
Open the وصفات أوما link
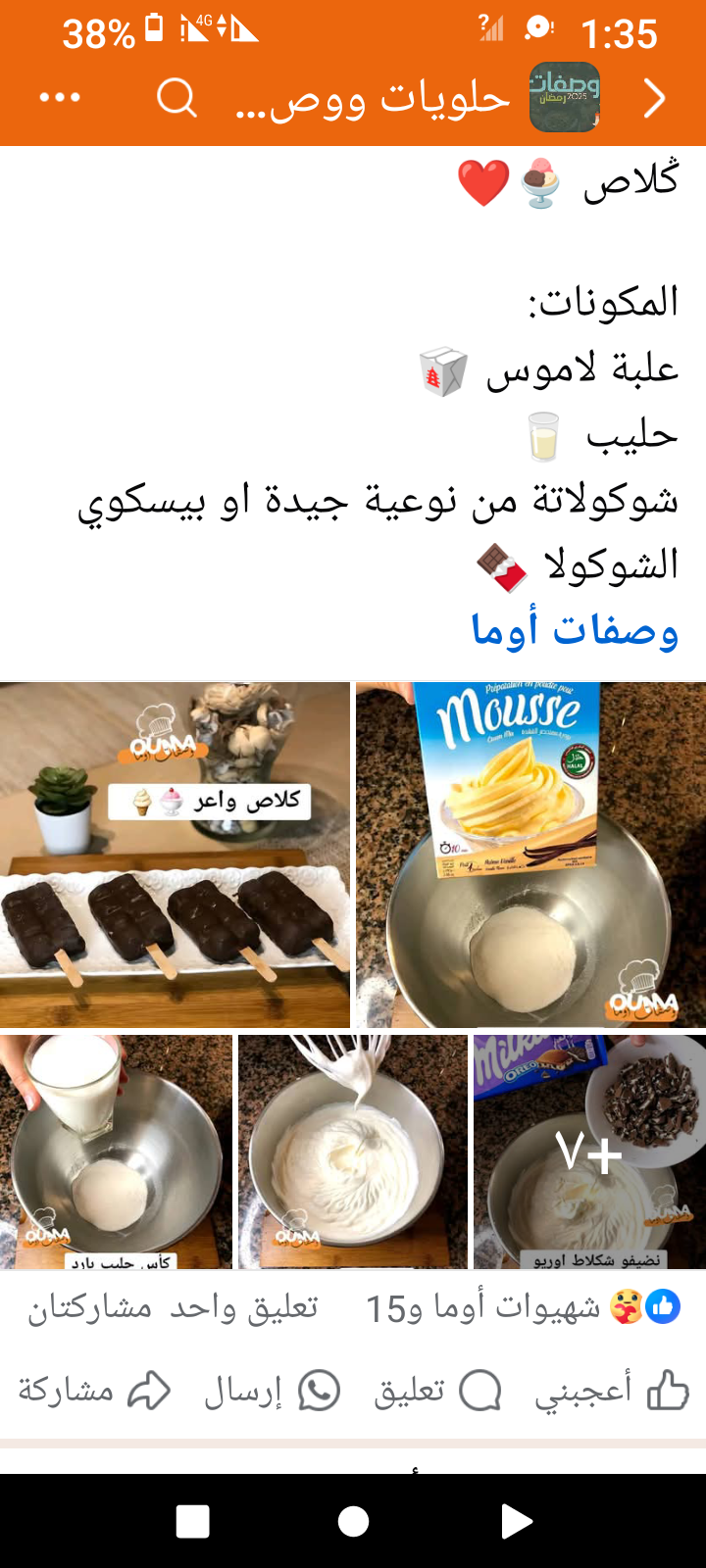(x=575, y=630)
